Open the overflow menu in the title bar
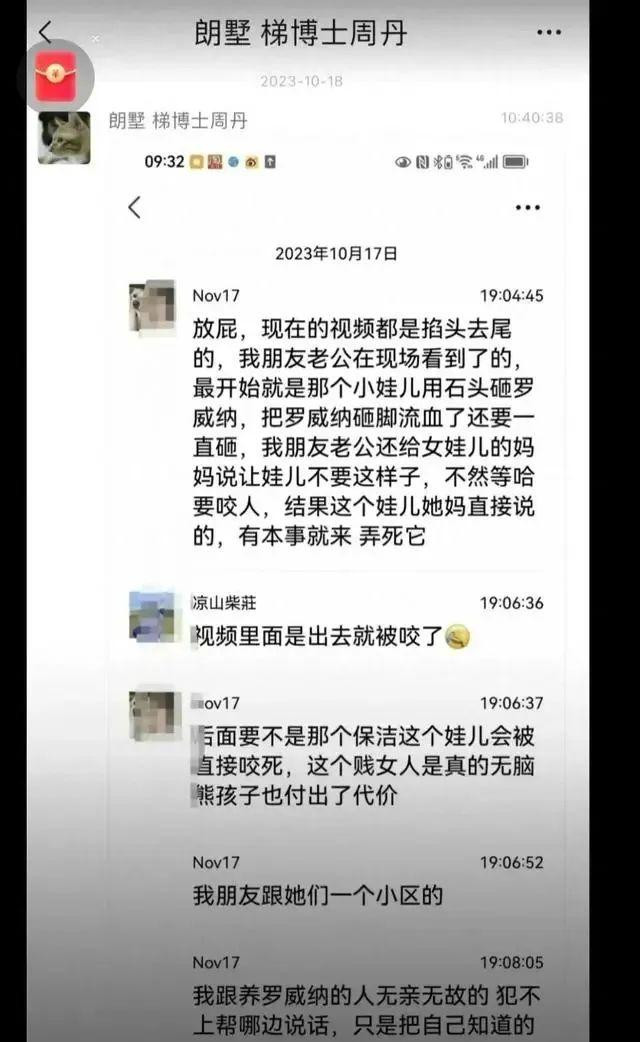The height and width of the screenshot is (1042, 640). click(549, 32)
